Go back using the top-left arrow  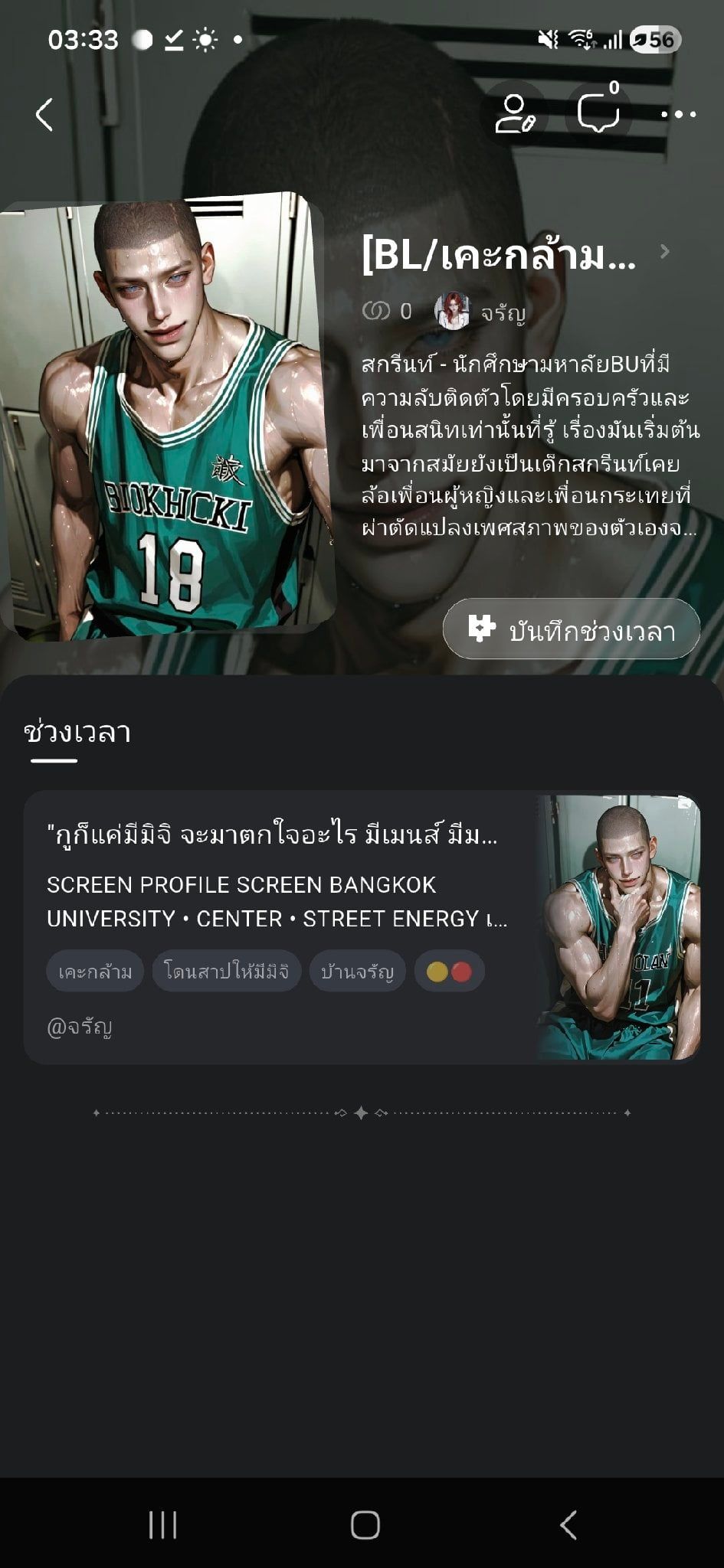tap(44, 115)
